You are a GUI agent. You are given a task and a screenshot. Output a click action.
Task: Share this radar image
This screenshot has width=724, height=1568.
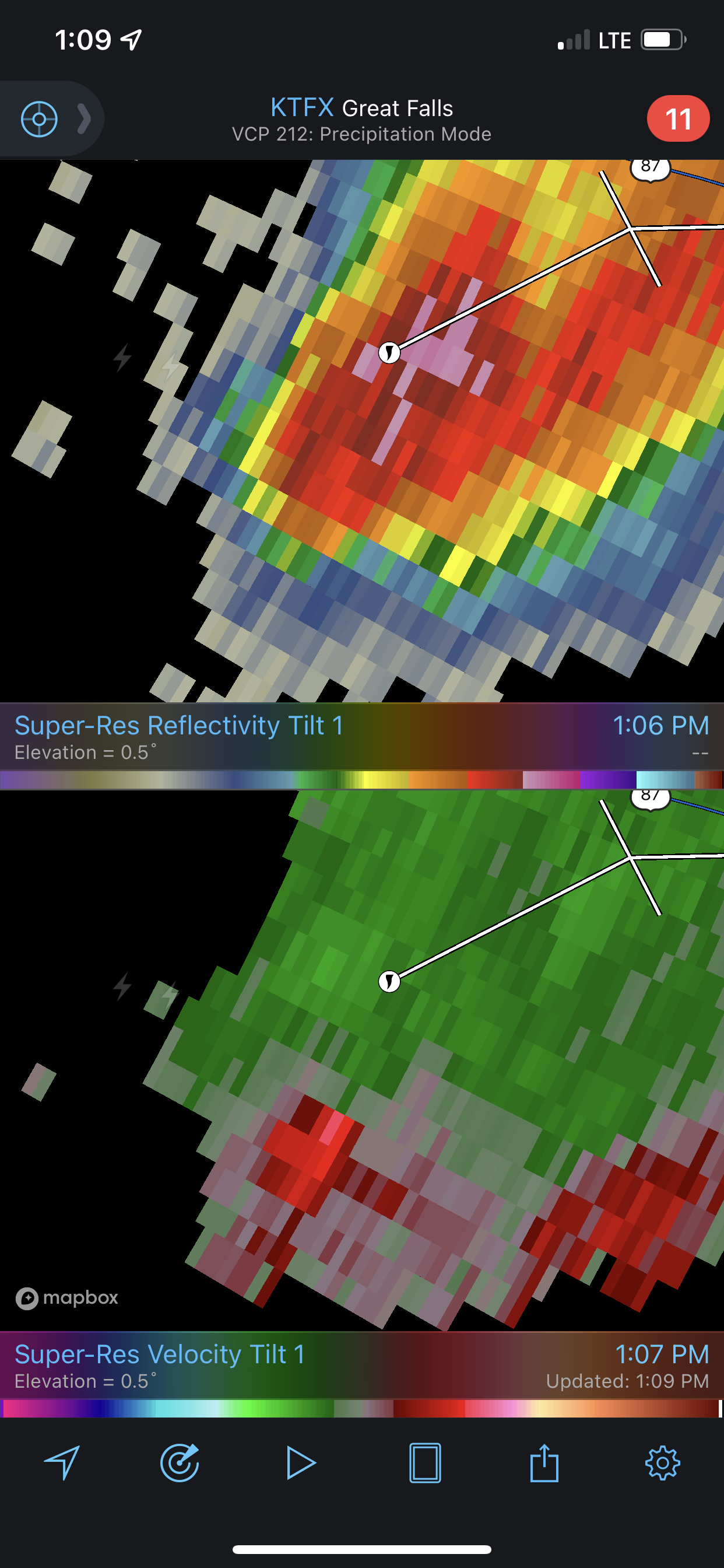coord(544,1462)
